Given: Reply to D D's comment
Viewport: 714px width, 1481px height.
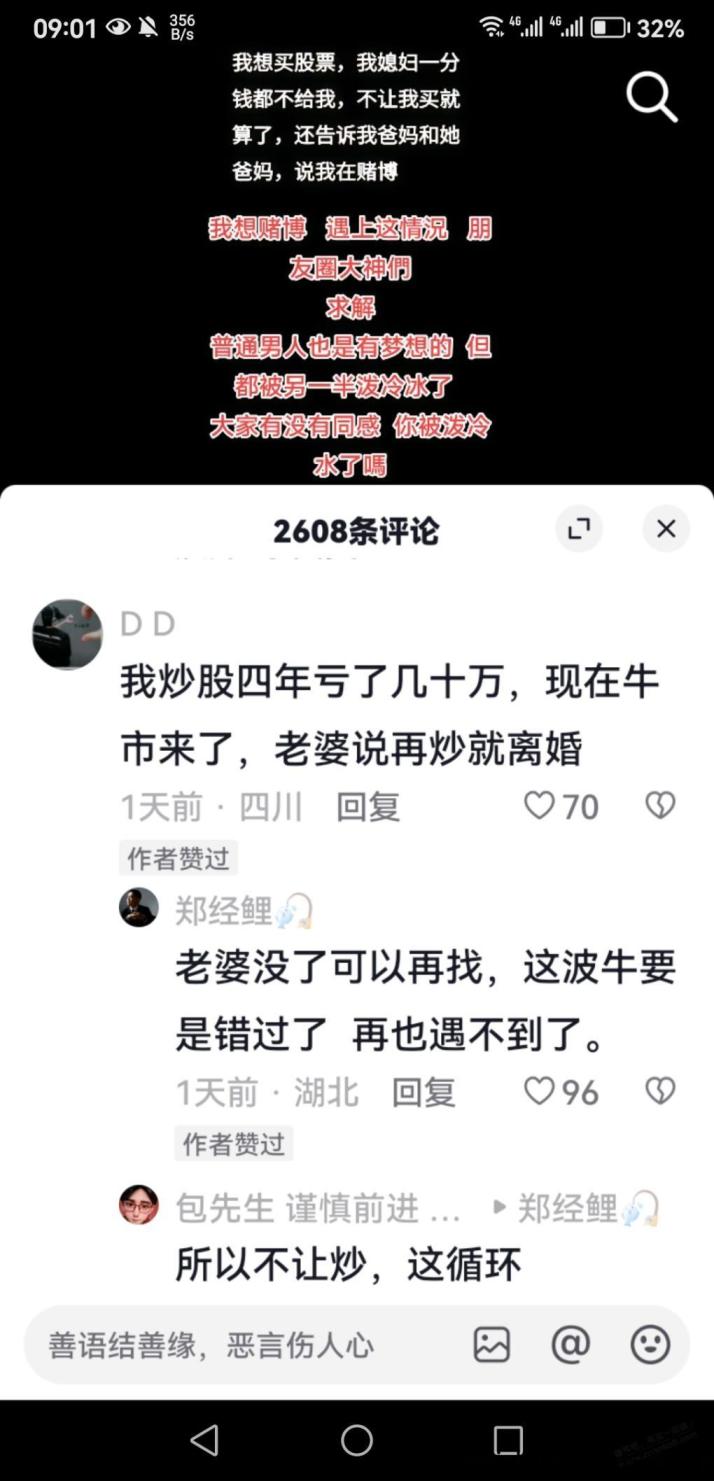Looking at the screenshot, I should pyautogui.click(x=367, y=807).
